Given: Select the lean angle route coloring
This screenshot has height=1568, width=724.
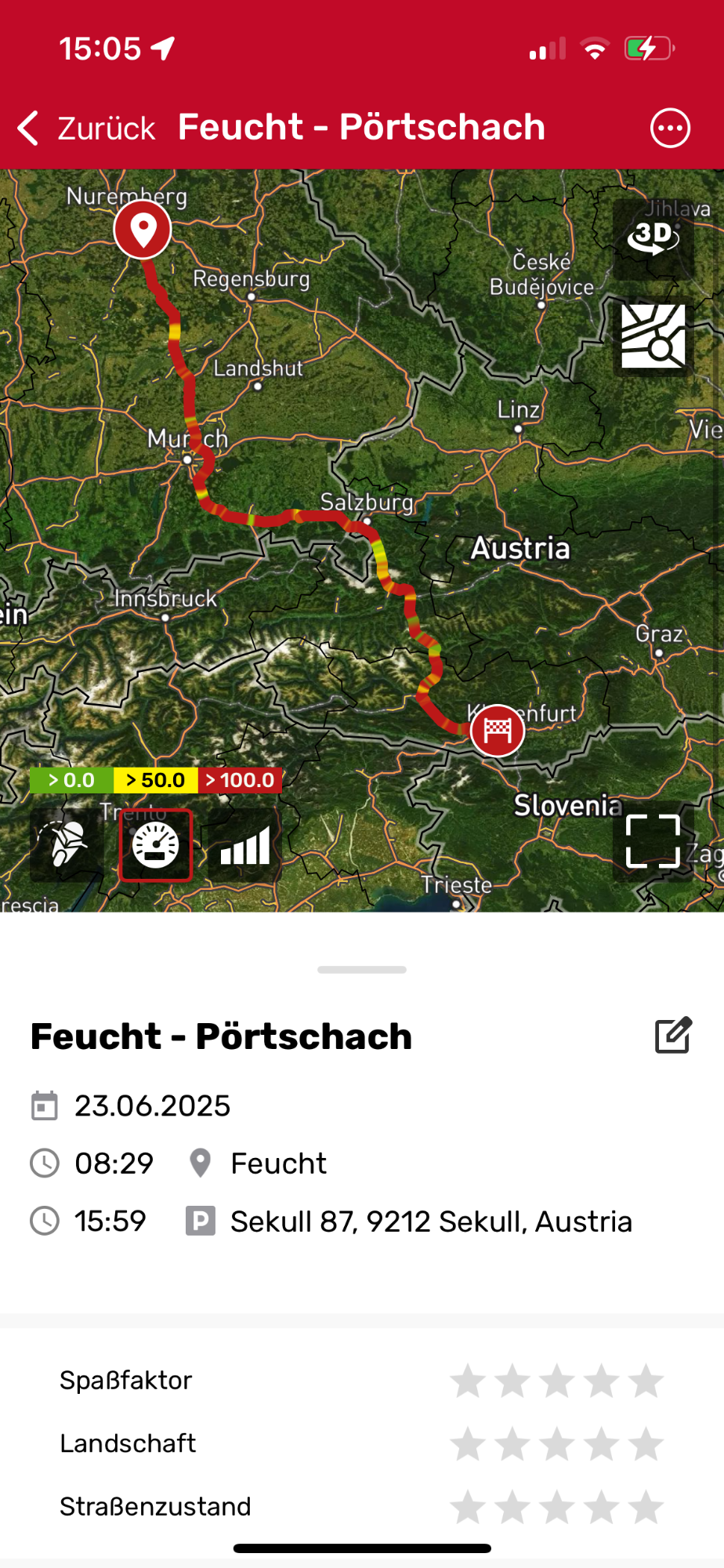Looking at the screenshot, I should 66,845.
